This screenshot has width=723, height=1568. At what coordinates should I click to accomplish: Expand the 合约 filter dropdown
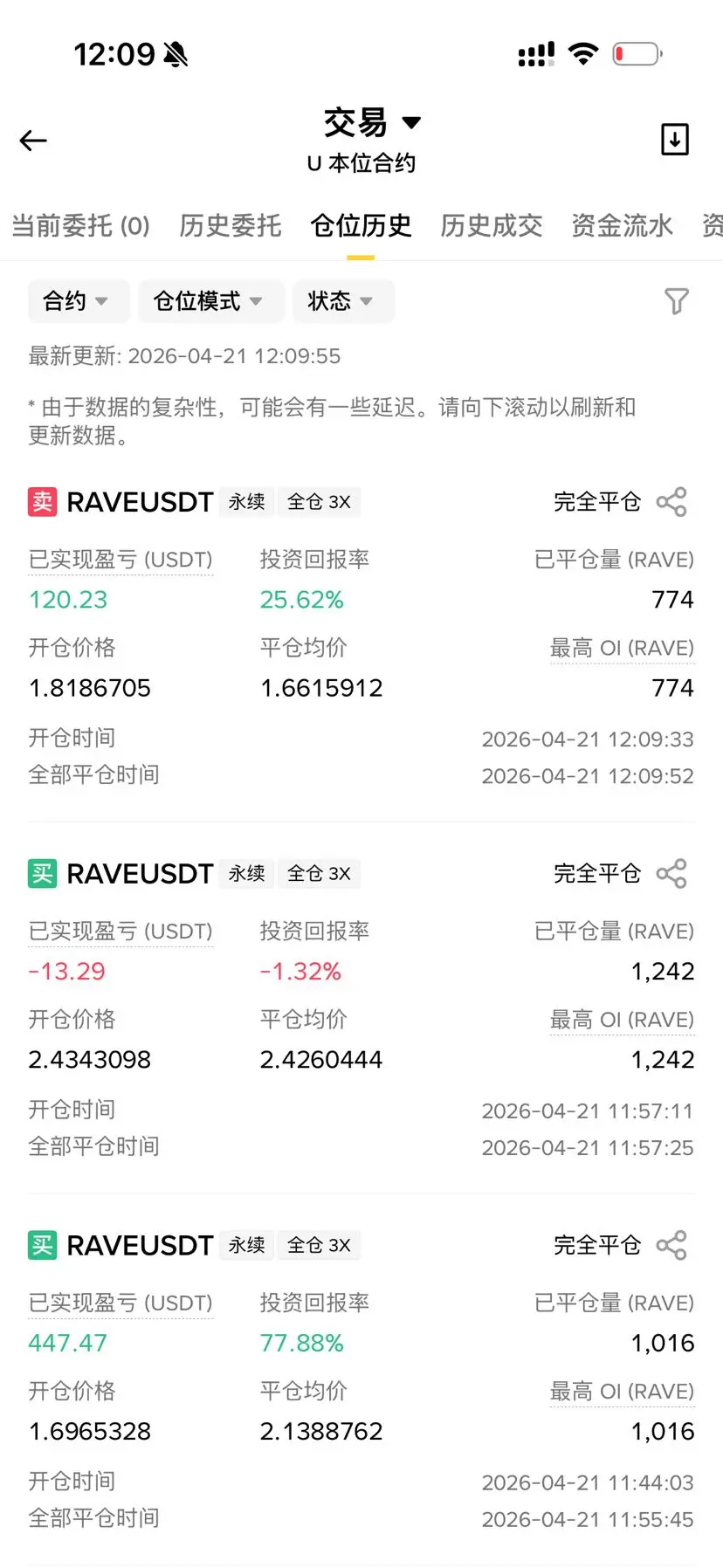[x=77, y=301]
